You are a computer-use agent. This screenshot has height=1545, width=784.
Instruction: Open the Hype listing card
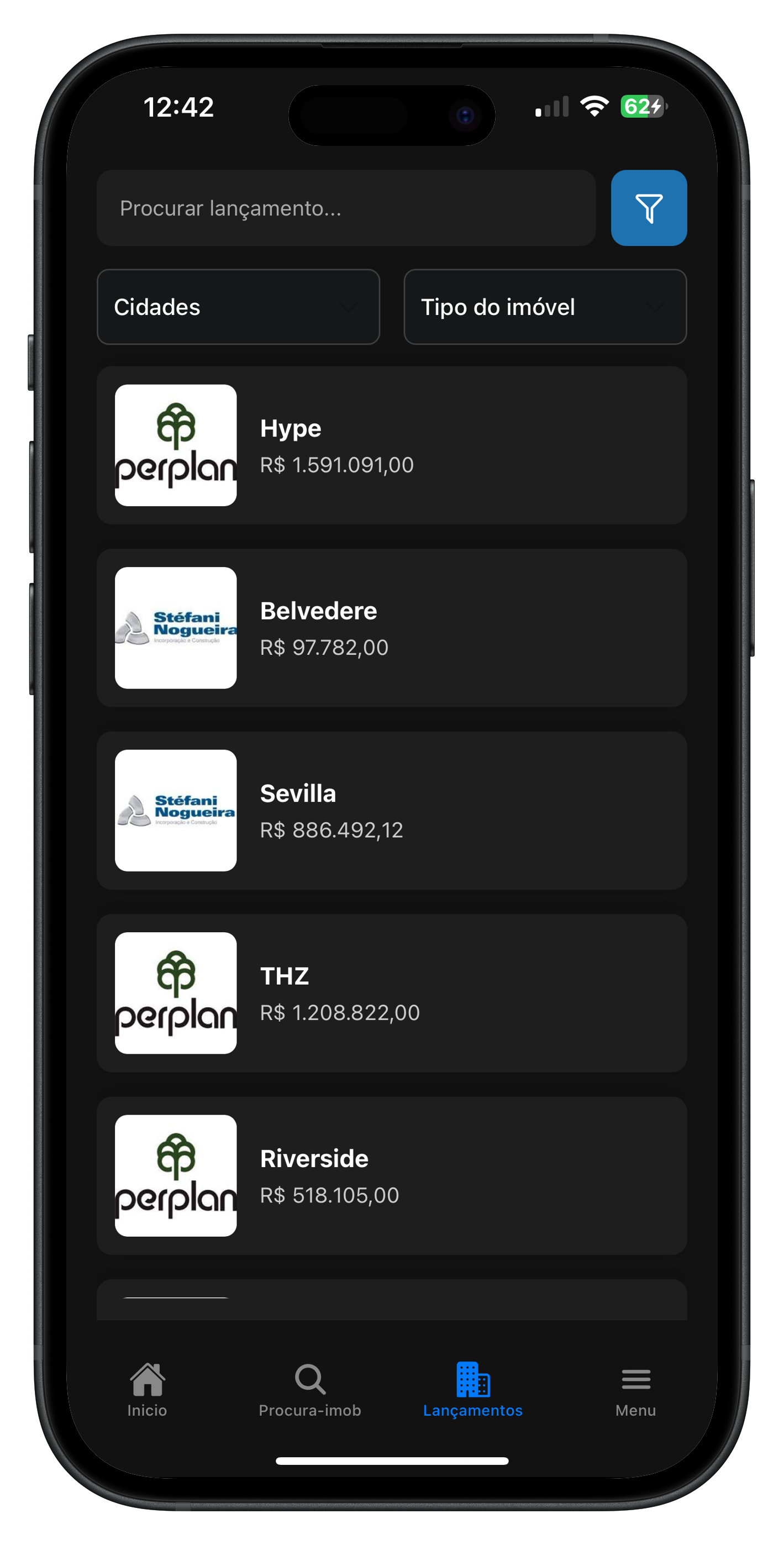pos(392,445)
